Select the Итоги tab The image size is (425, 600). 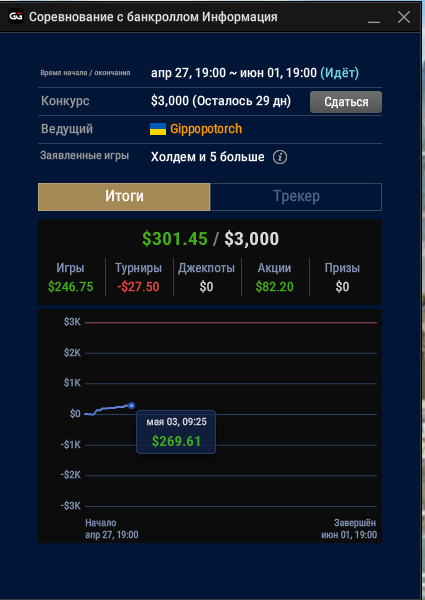coord(124,197)
